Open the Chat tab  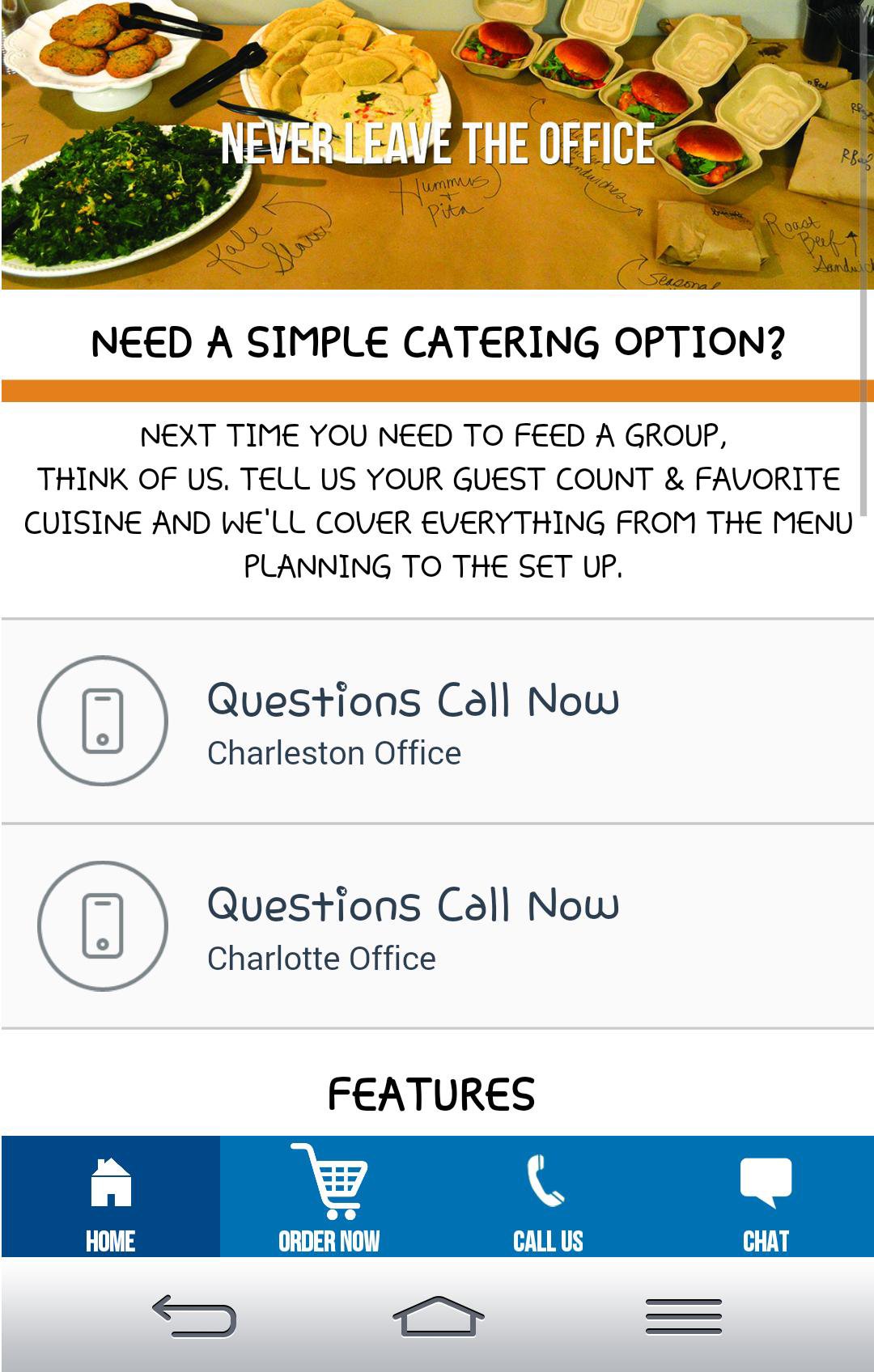click(x=766, y=1197)
